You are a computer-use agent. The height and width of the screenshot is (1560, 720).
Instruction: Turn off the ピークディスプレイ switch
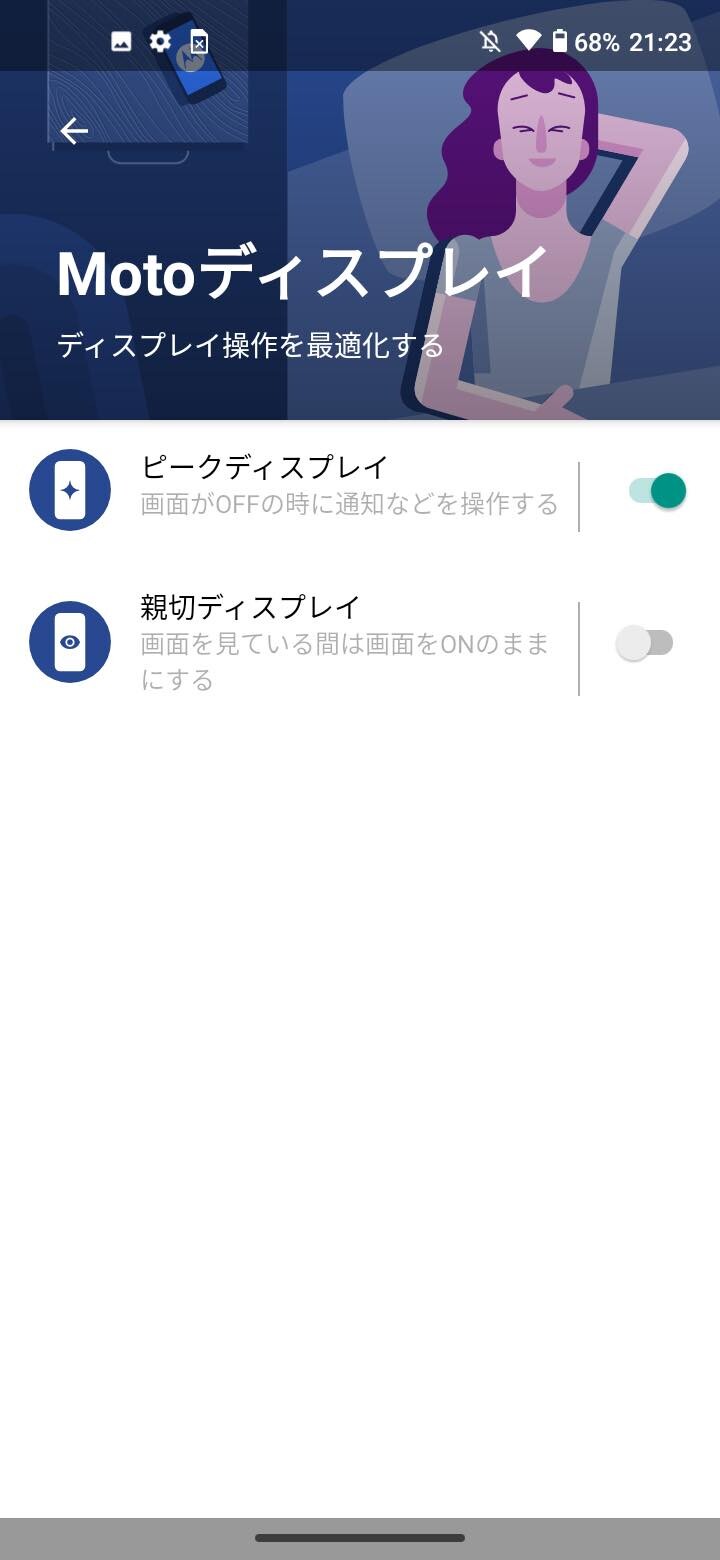658,491
